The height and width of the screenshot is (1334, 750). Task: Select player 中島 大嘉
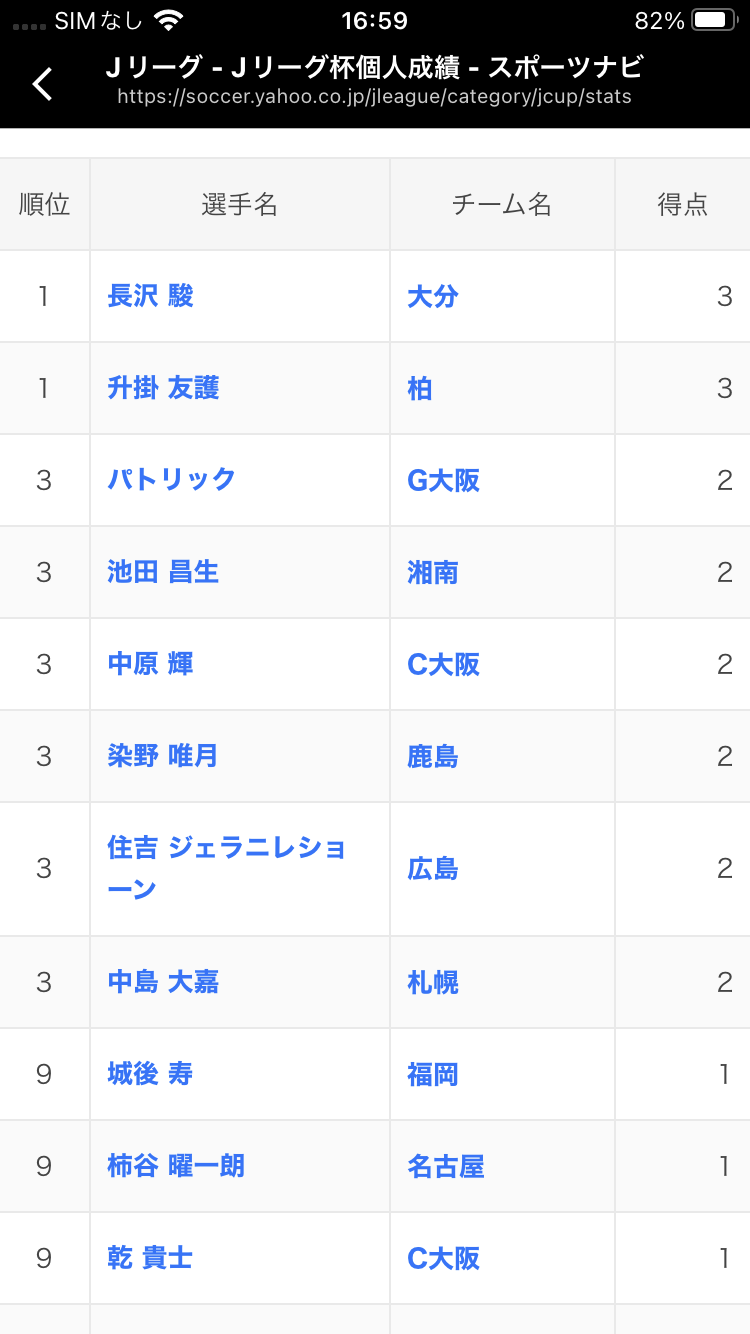coord(163,982)
